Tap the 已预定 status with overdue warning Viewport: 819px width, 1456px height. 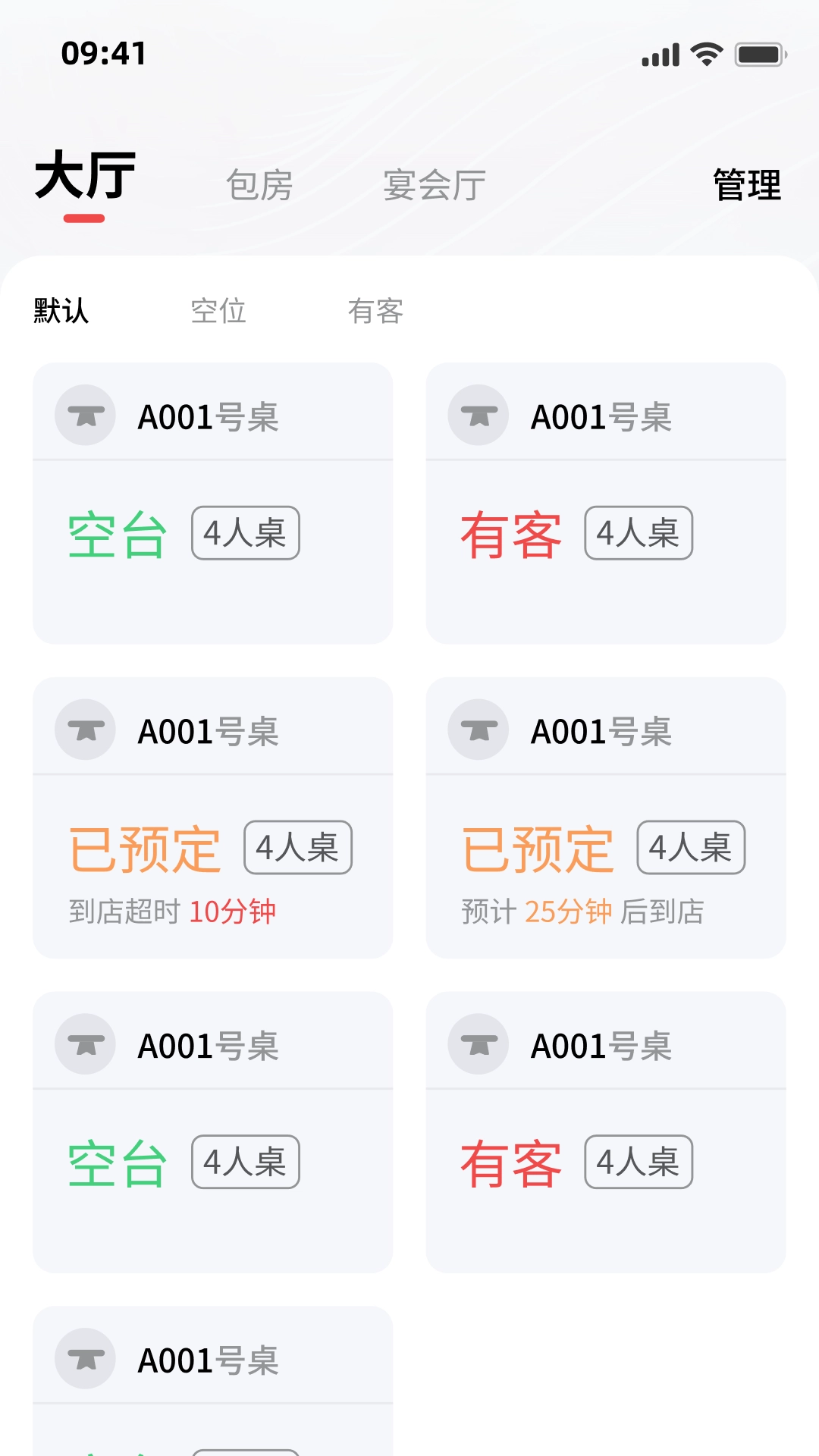pos(145,847)
